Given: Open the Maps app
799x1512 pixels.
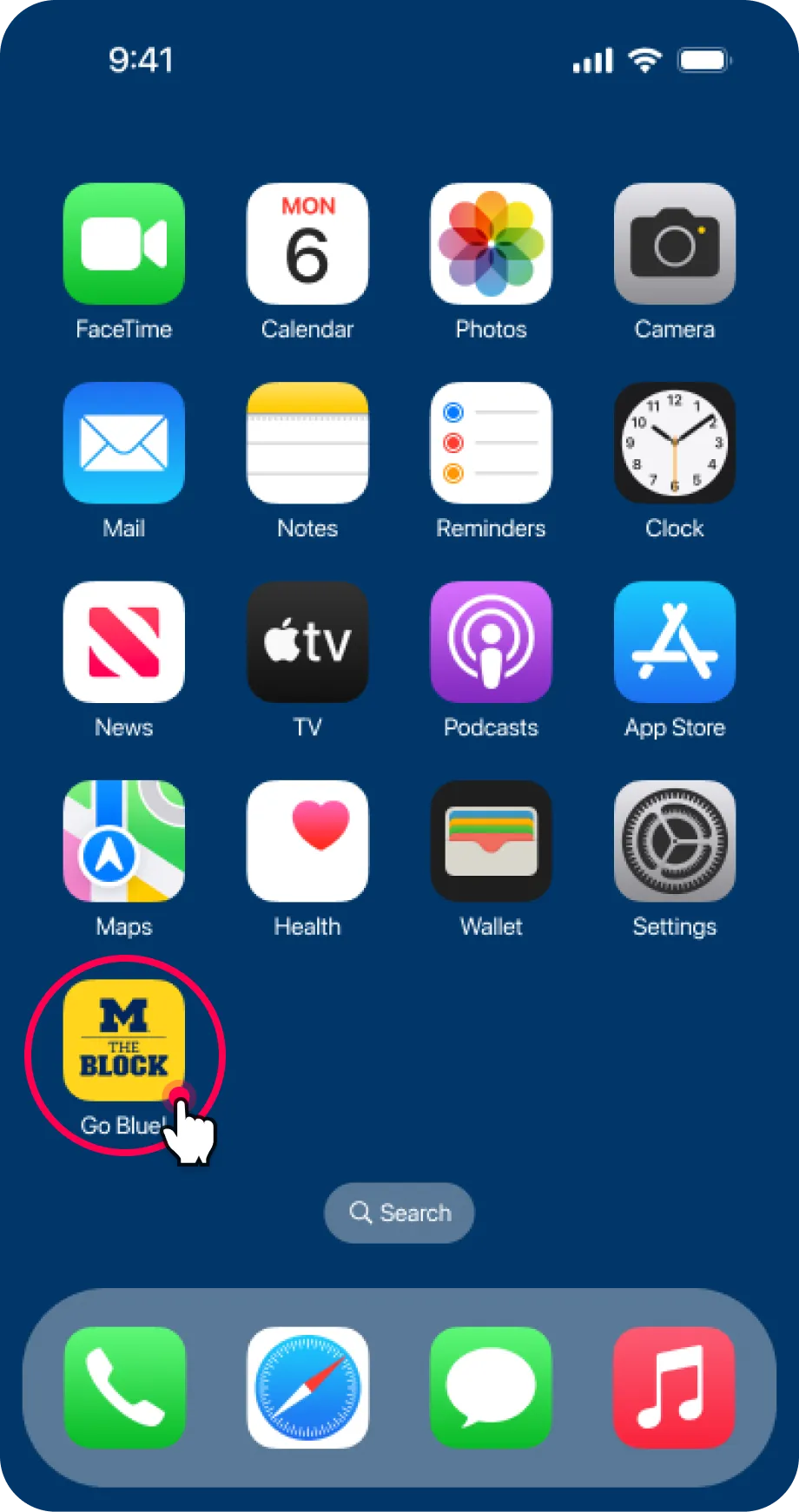Looking at the screenshot, I should (124, 840).
